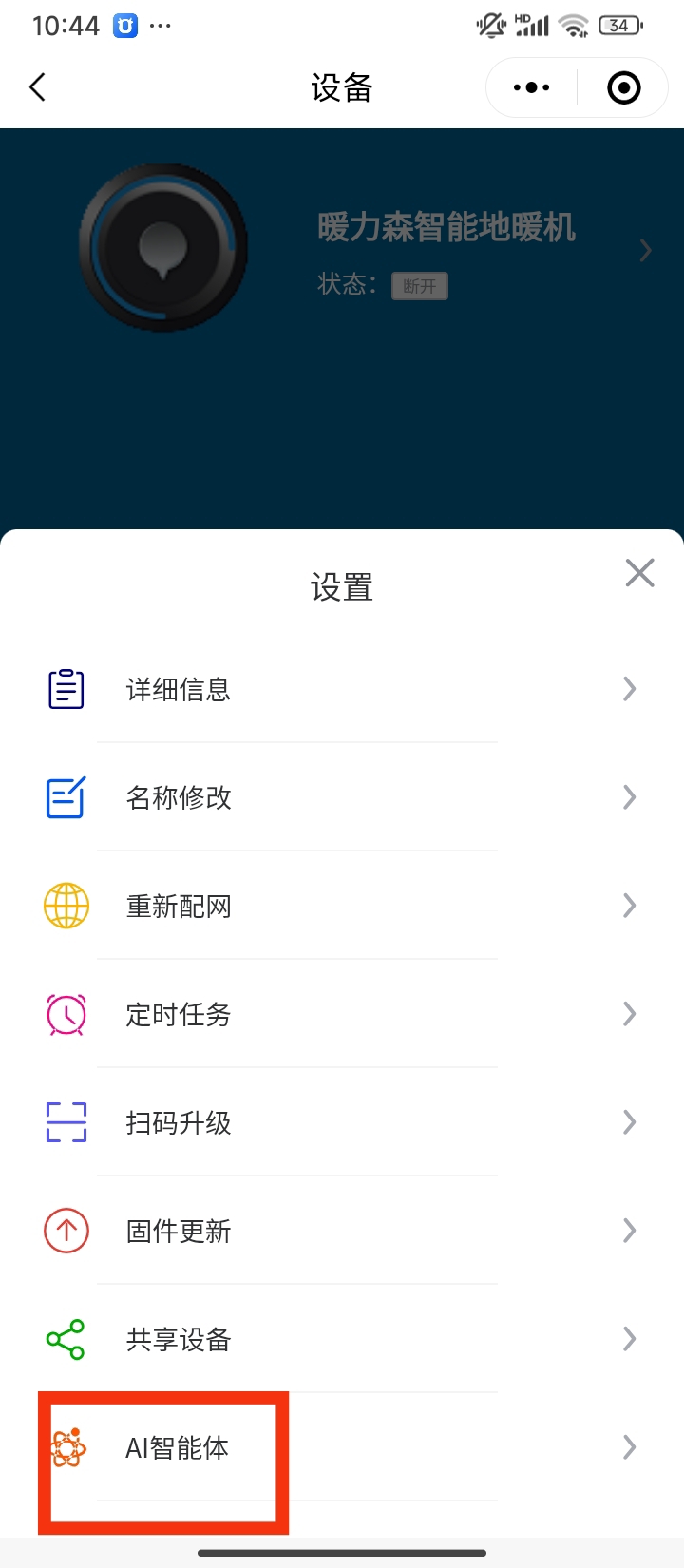Tap the yellow globe icon for 重新配网
This screenshot has width=684, height=1568.
pos(65,905)
